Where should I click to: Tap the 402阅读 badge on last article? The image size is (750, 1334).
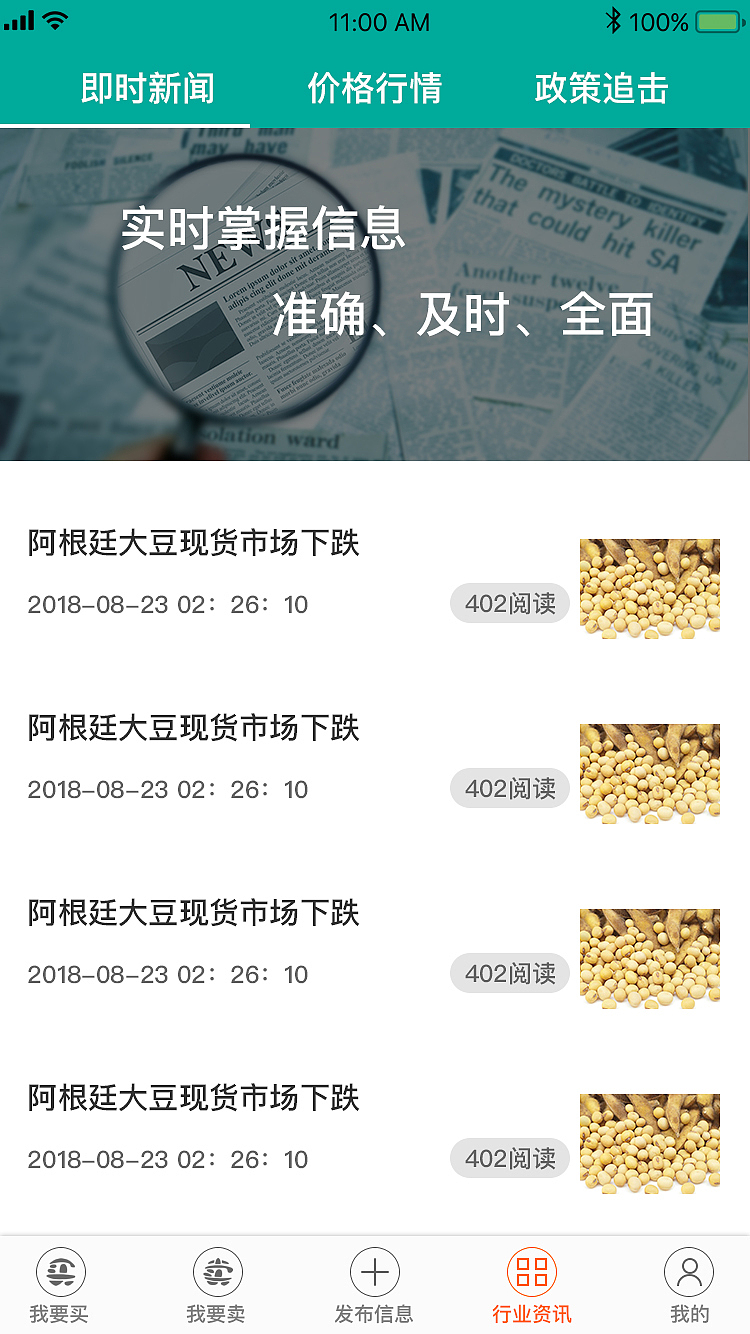[510, 1158]
